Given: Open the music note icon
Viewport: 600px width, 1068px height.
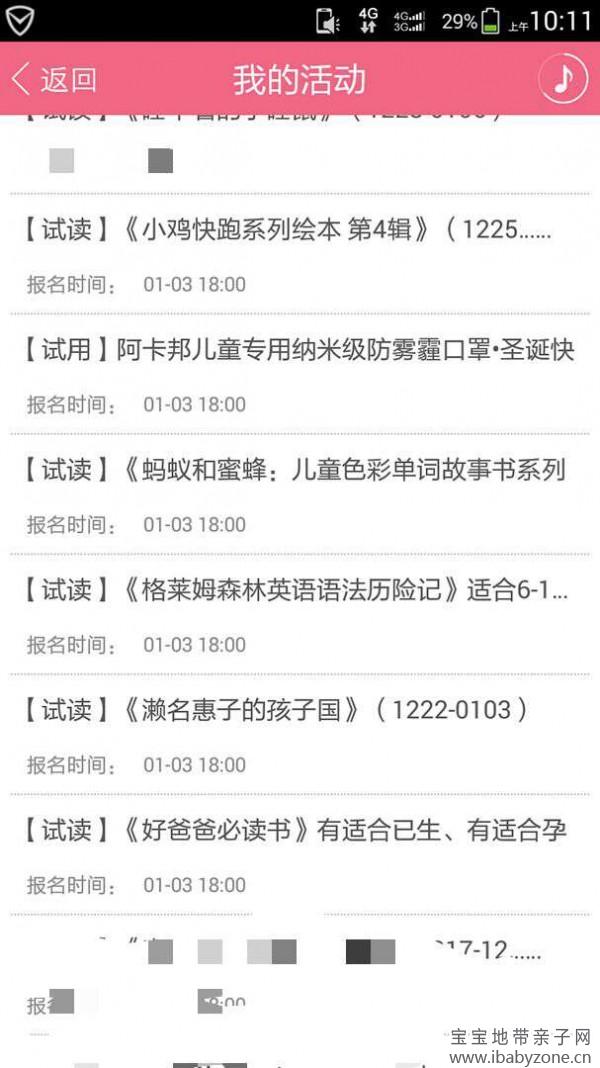Looking at the screenshot, I should point(563,79).
